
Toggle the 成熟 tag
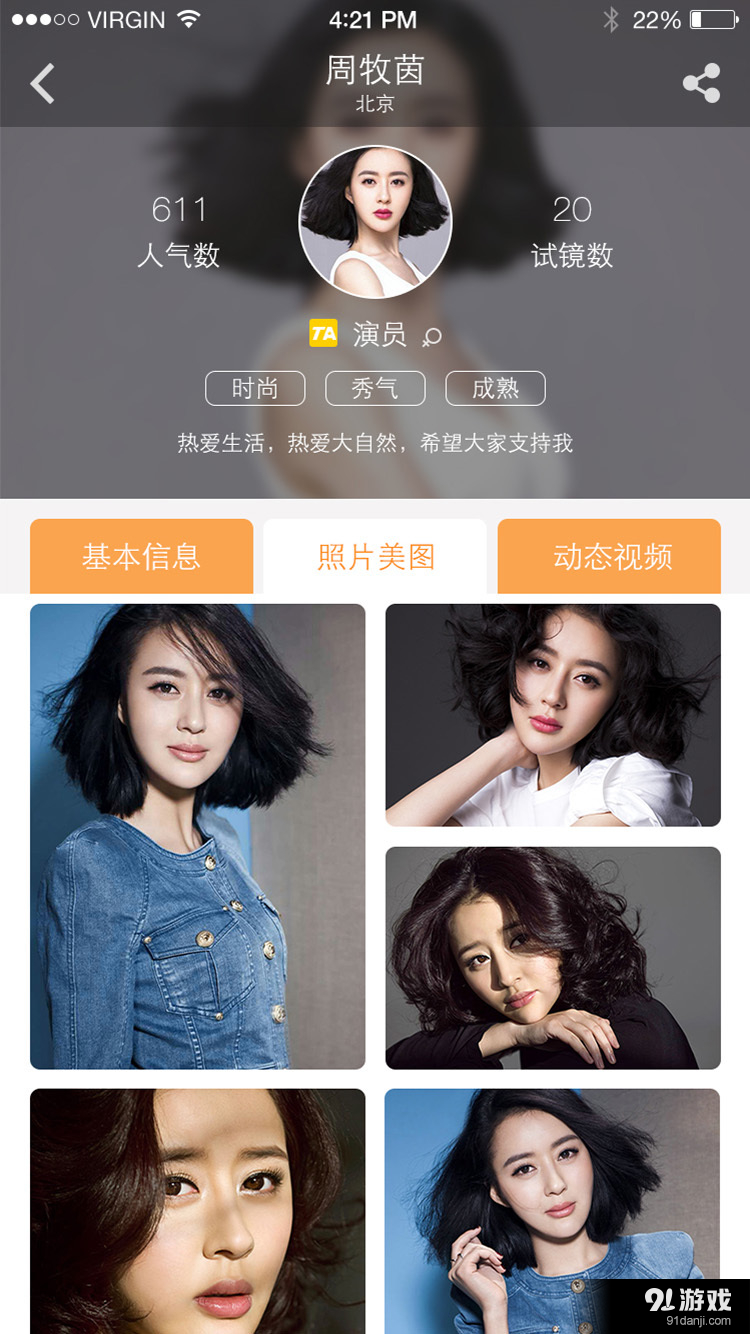click(495, 388)
